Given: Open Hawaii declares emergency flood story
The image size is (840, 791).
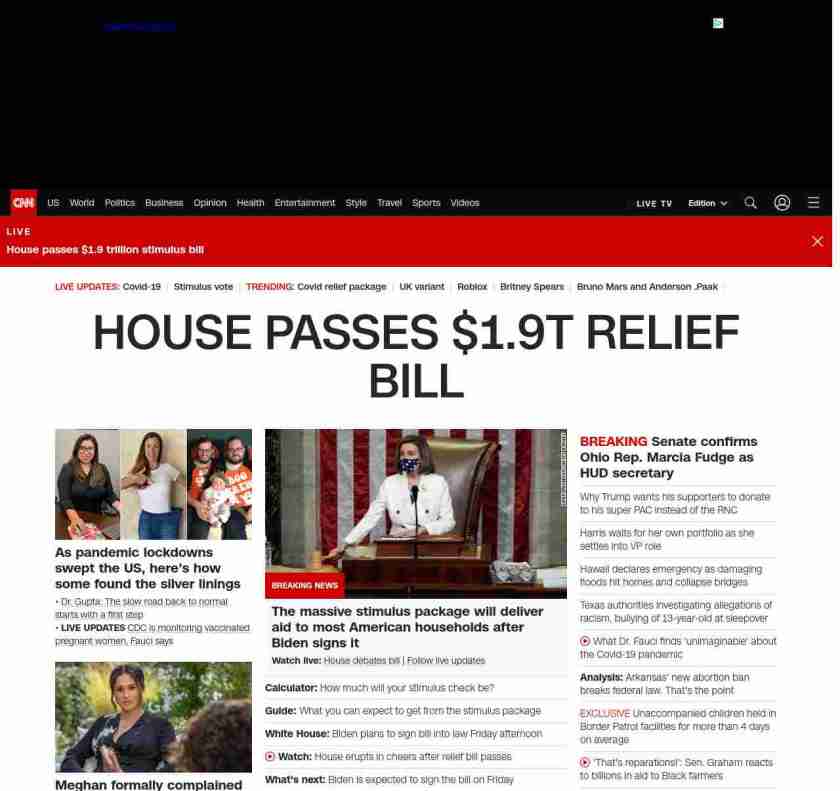Looking at the screenshot, I should pyautogui.click(x=670, y=575).
